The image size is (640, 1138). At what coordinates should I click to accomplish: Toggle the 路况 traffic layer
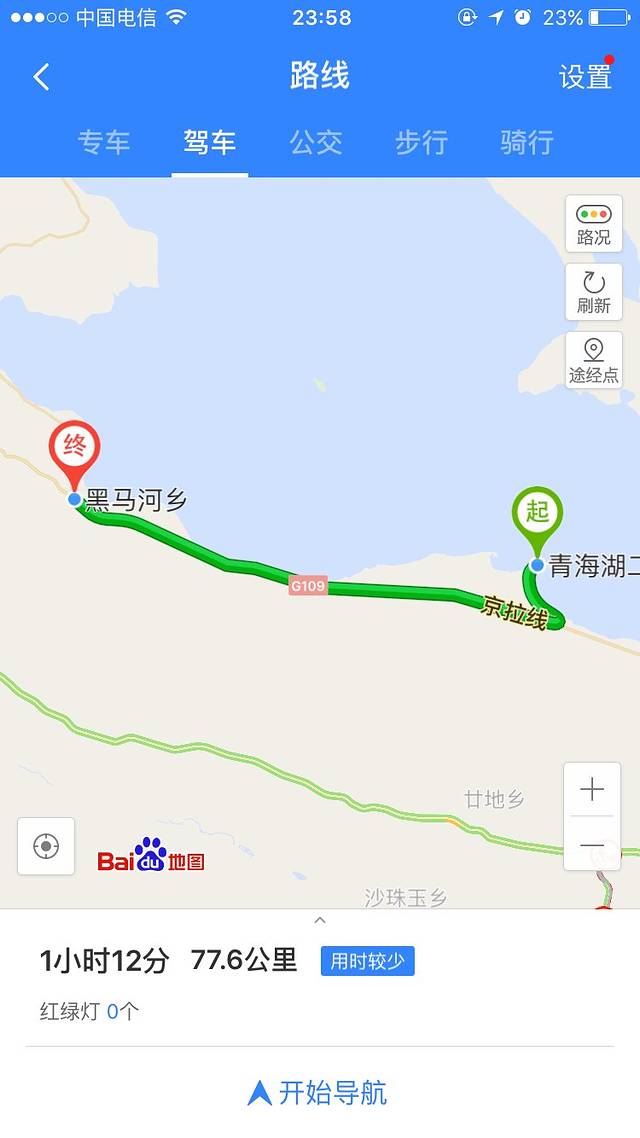pos(593,224)
